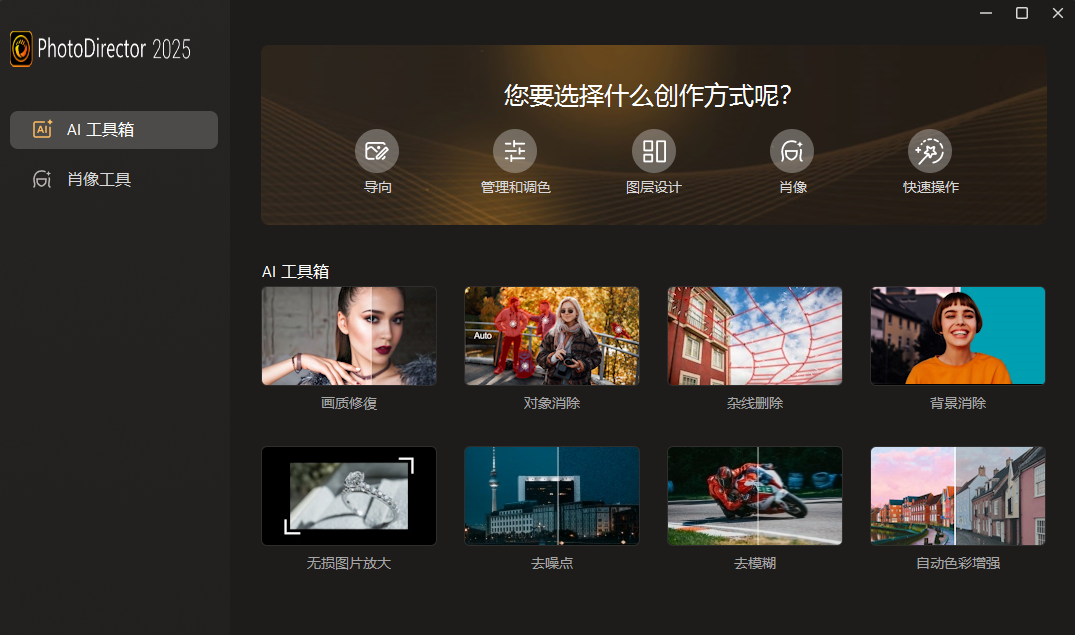Launch the 去模糊 tool

pos(755,496)
